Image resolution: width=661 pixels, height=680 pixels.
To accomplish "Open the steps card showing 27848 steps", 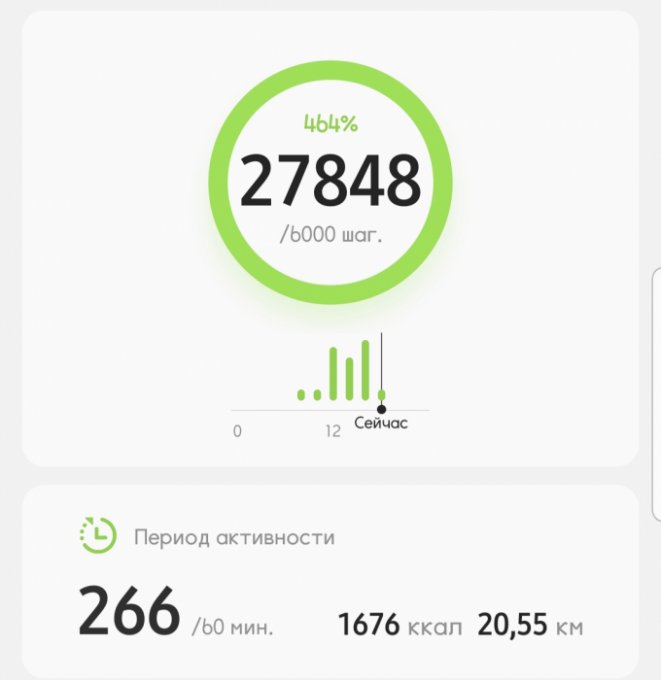I will coord(330,182).
